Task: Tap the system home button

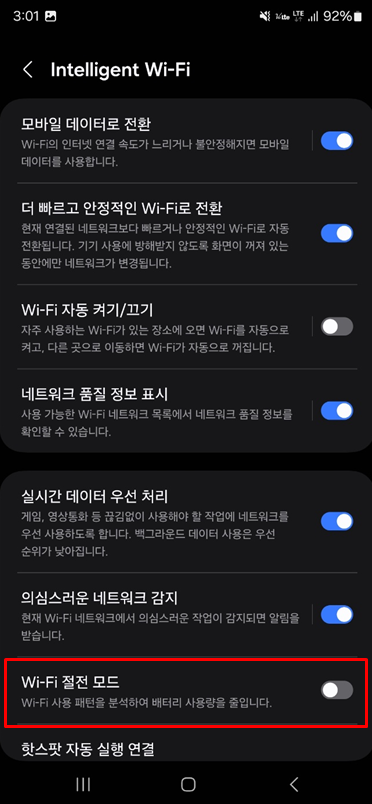Action: click(x=188, y=784)
